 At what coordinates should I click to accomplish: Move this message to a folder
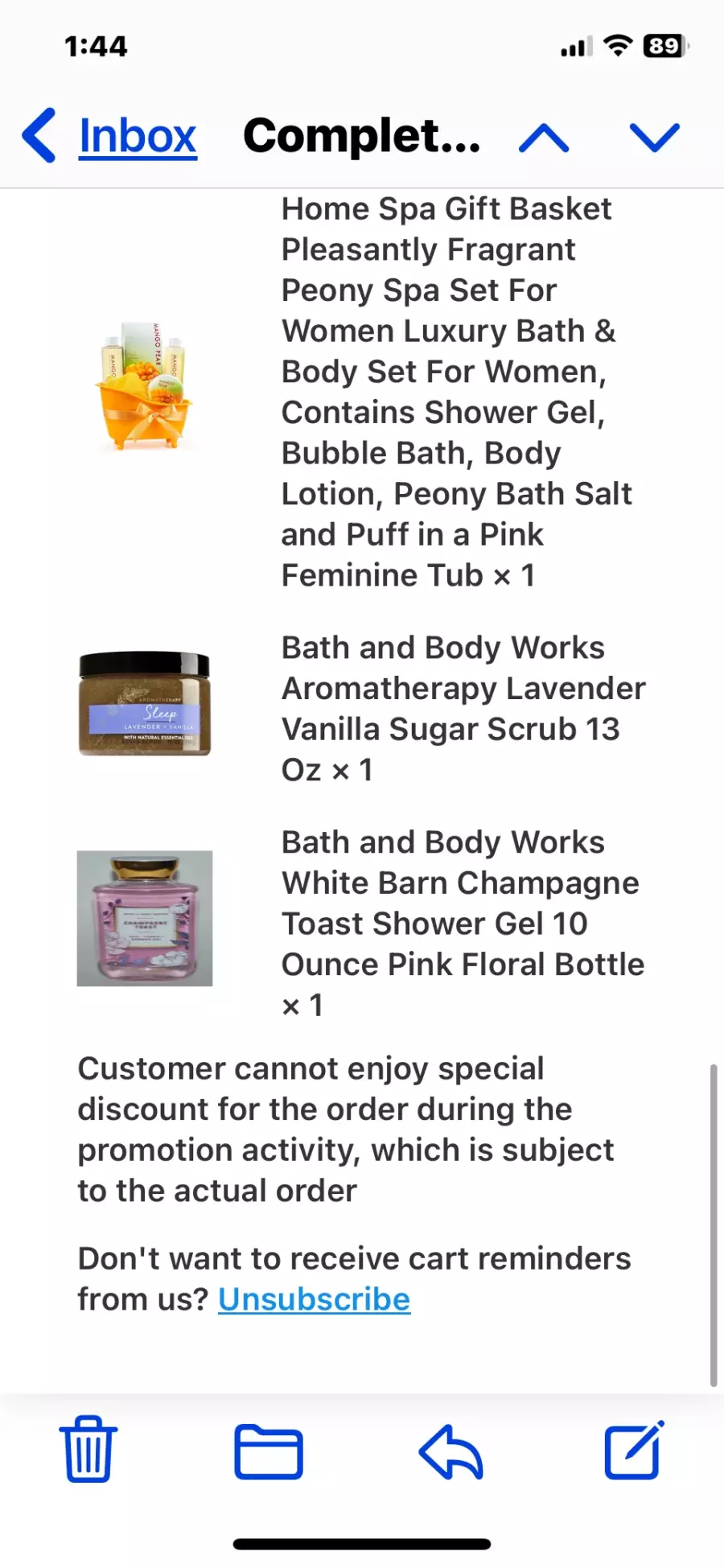point(269,1451)
